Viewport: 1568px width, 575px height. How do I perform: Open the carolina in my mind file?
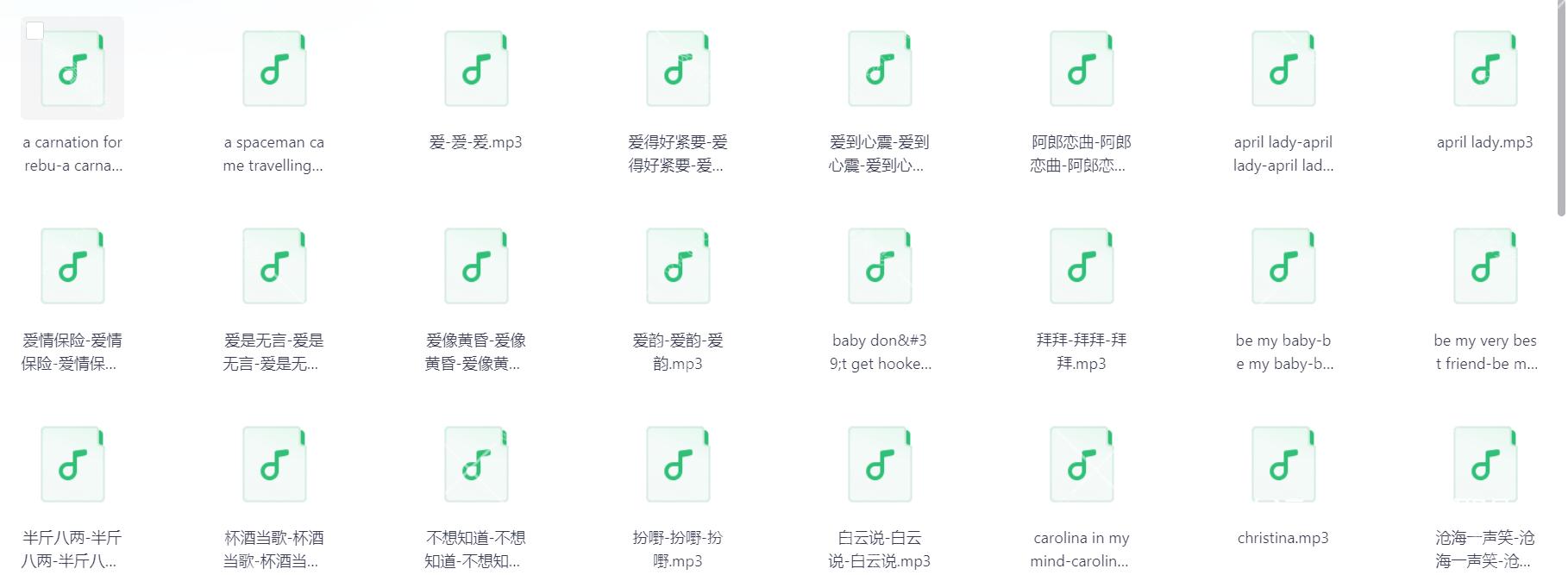pos(1082,464)
